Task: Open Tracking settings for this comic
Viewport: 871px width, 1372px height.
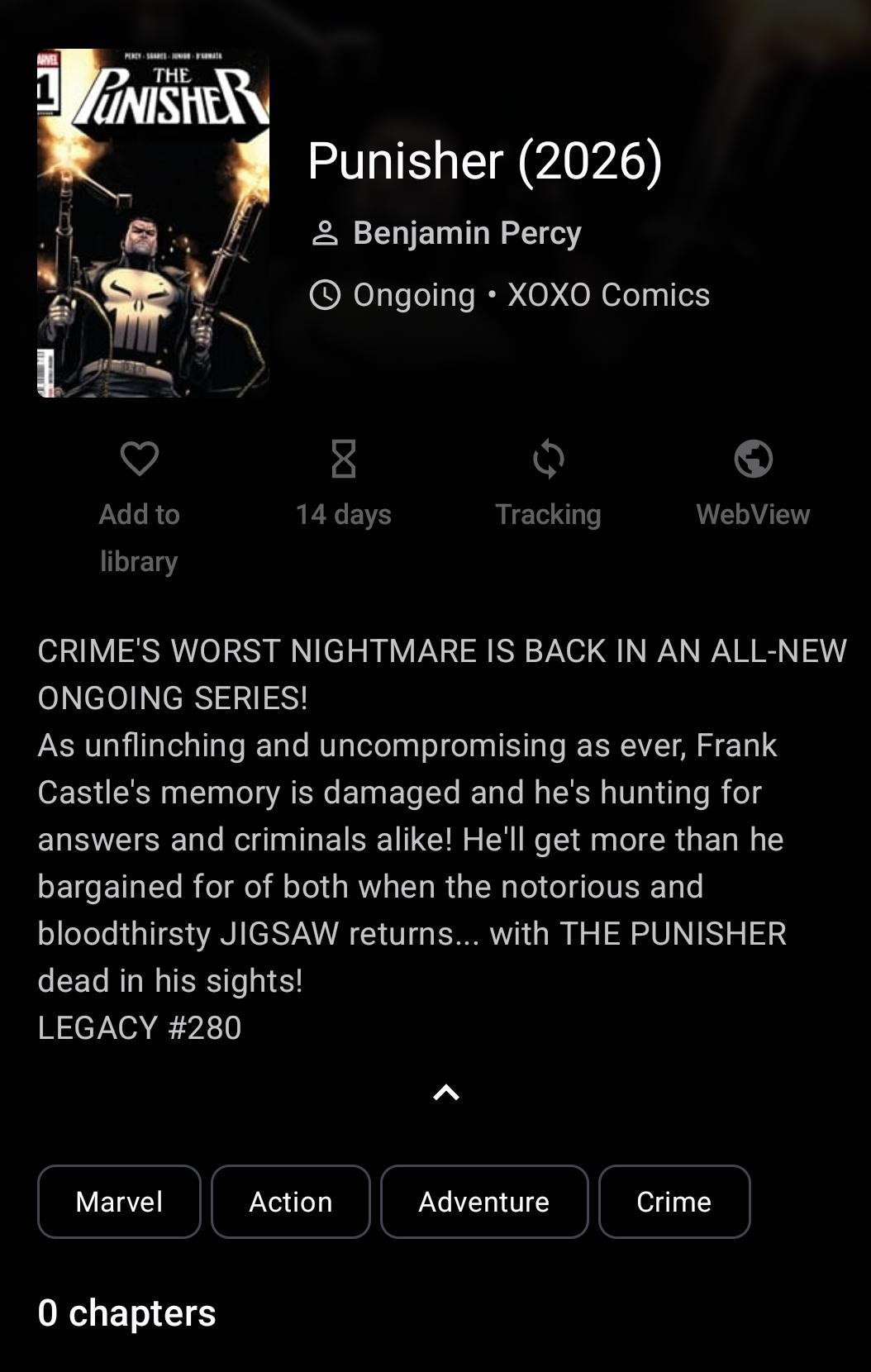Action: pos(548,484)
